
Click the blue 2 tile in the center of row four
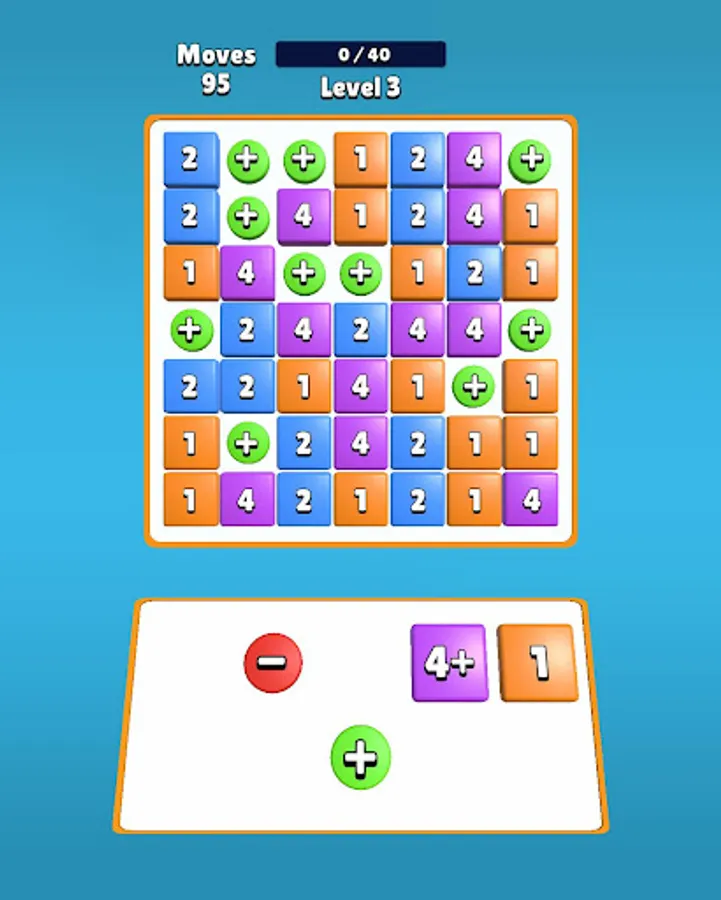coord(360,329)
